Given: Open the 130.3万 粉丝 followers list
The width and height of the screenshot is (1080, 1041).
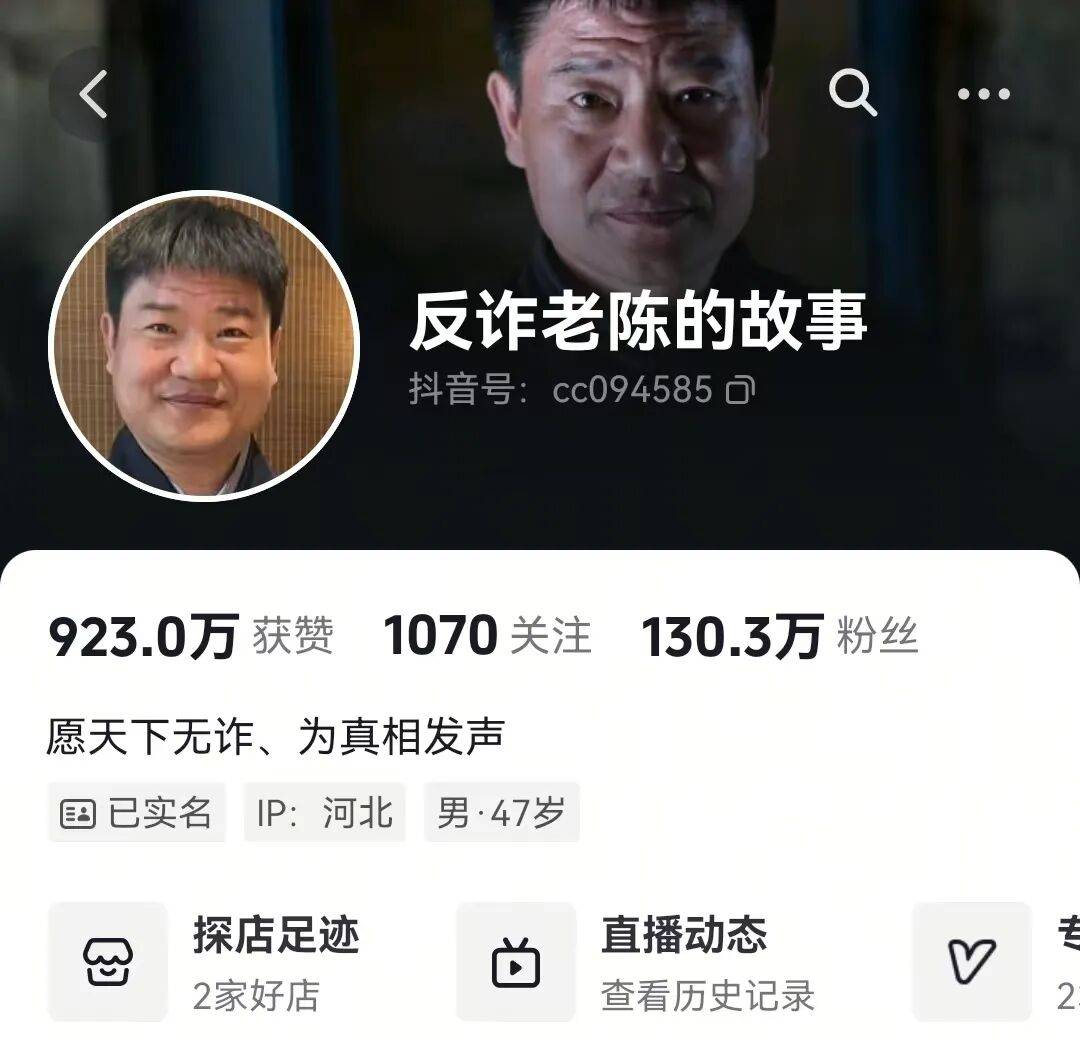Looking at the screenshot, I should coord(779,637).
